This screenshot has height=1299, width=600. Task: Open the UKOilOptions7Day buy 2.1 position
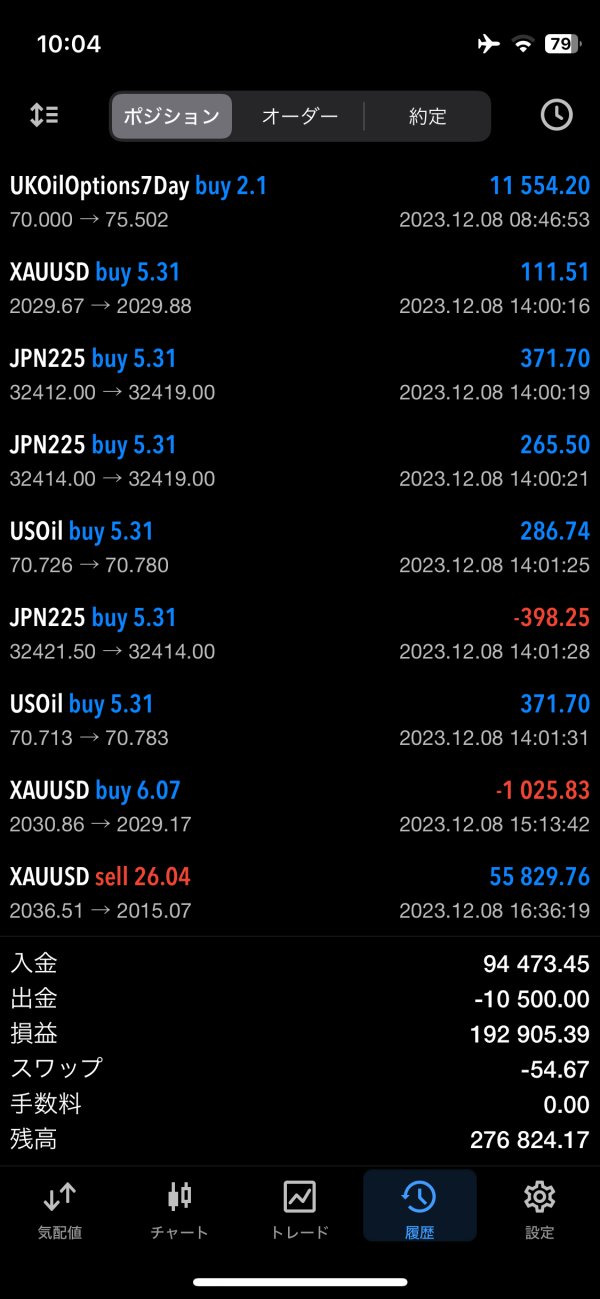pyautogui.click(x=300, y=202)
